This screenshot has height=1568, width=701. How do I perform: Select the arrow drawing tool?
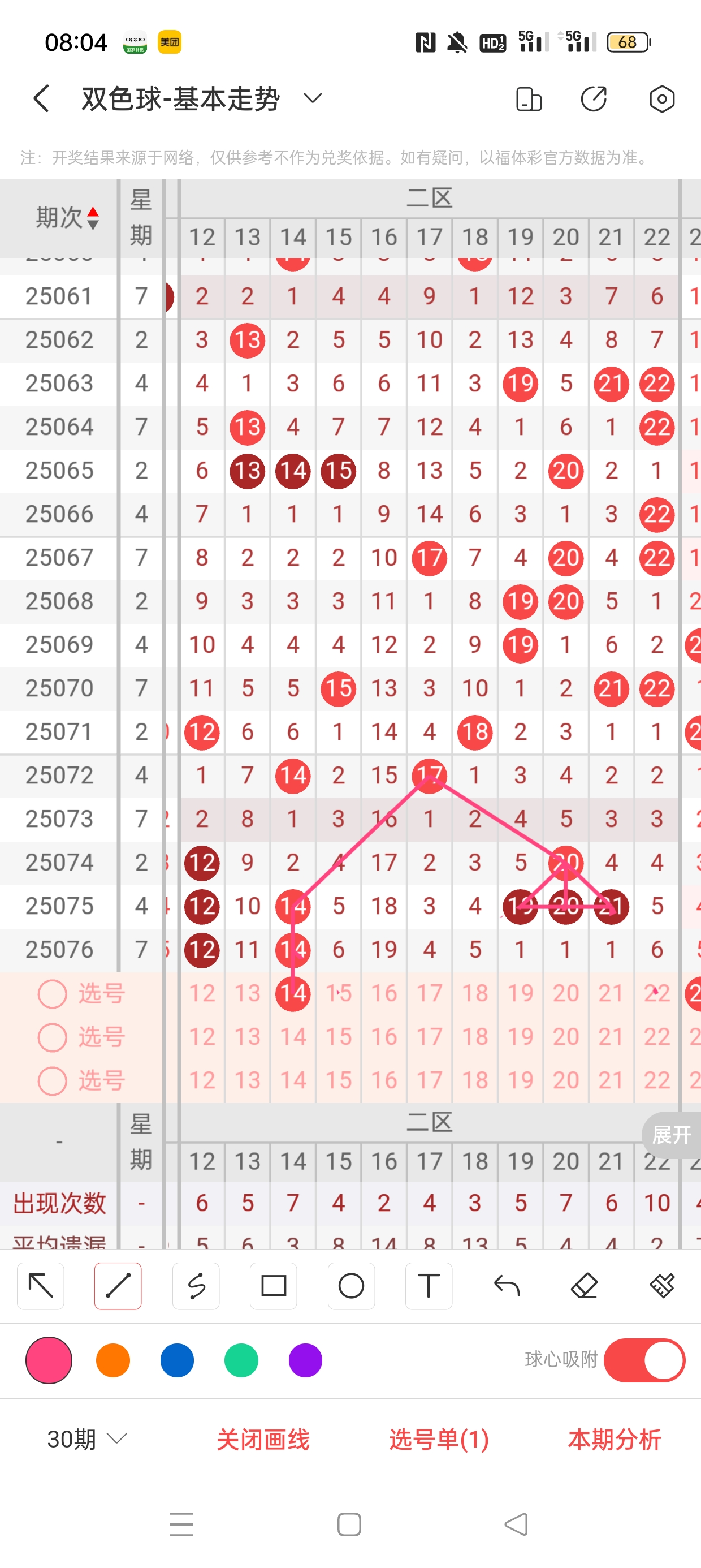41,1286
